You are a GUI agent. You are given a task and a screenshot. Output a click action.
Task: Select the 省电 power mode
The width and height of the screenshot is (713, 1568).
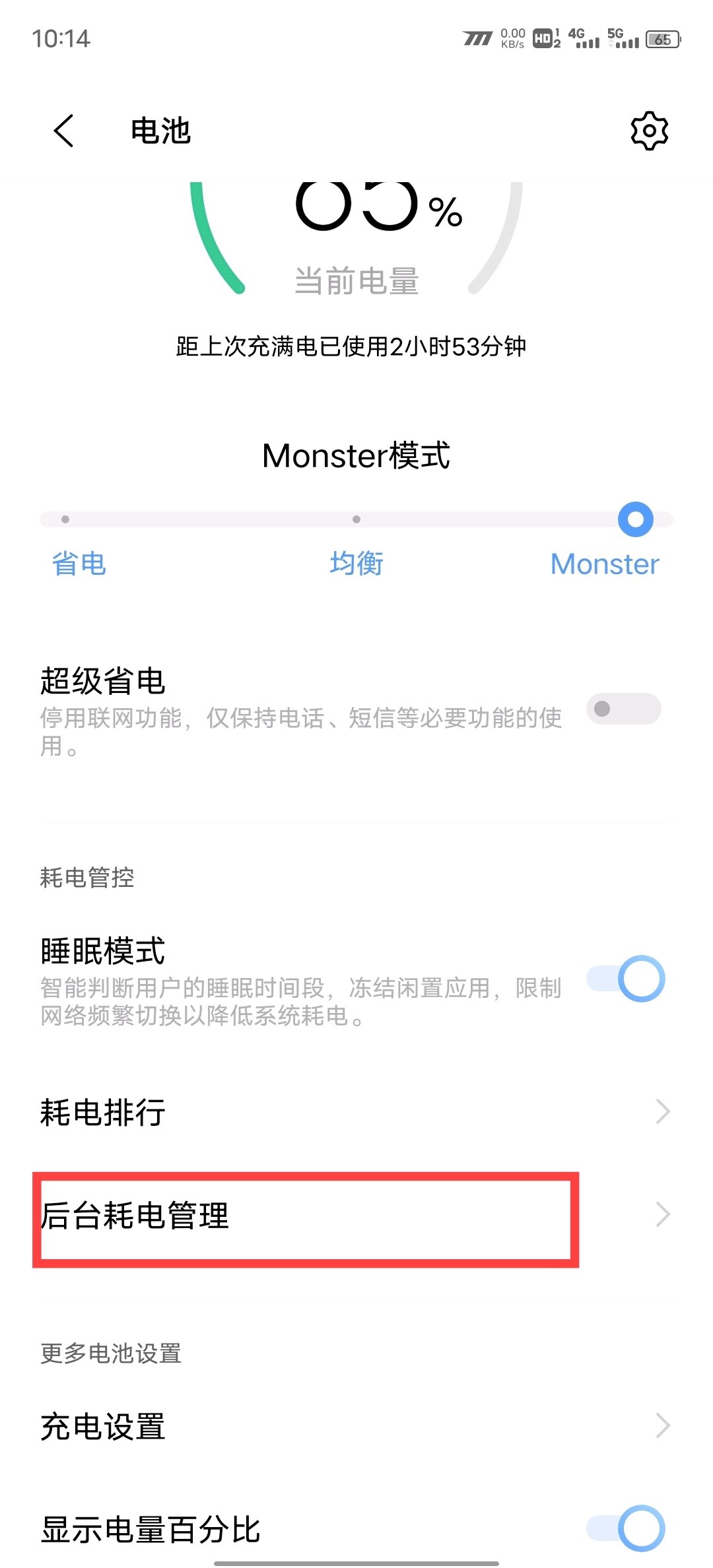tap(79, 564)
